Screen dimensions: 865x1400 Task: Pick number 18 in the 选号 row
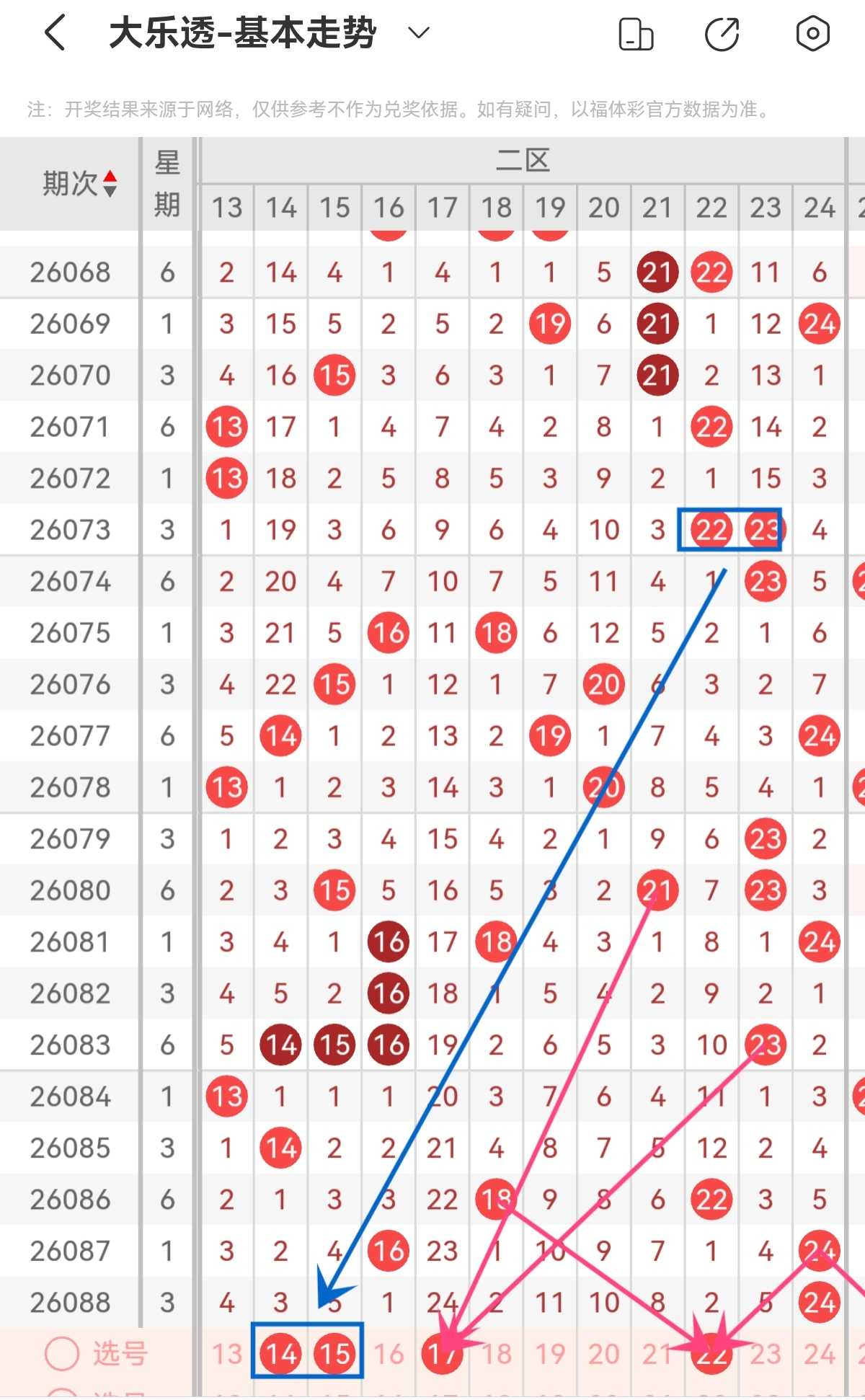coord(497,1354)
